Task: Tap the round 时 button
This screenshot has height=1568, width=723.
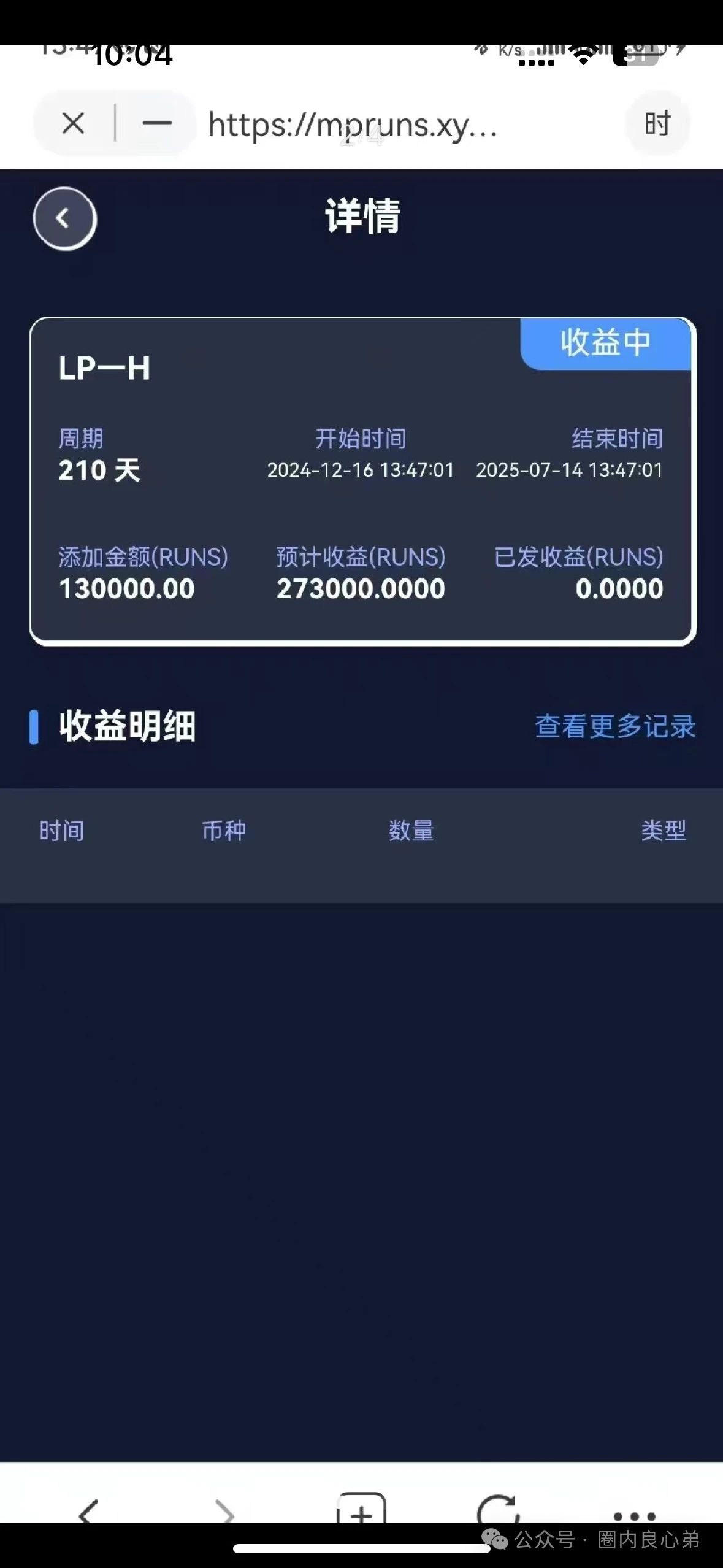Action: pos(657,124)
